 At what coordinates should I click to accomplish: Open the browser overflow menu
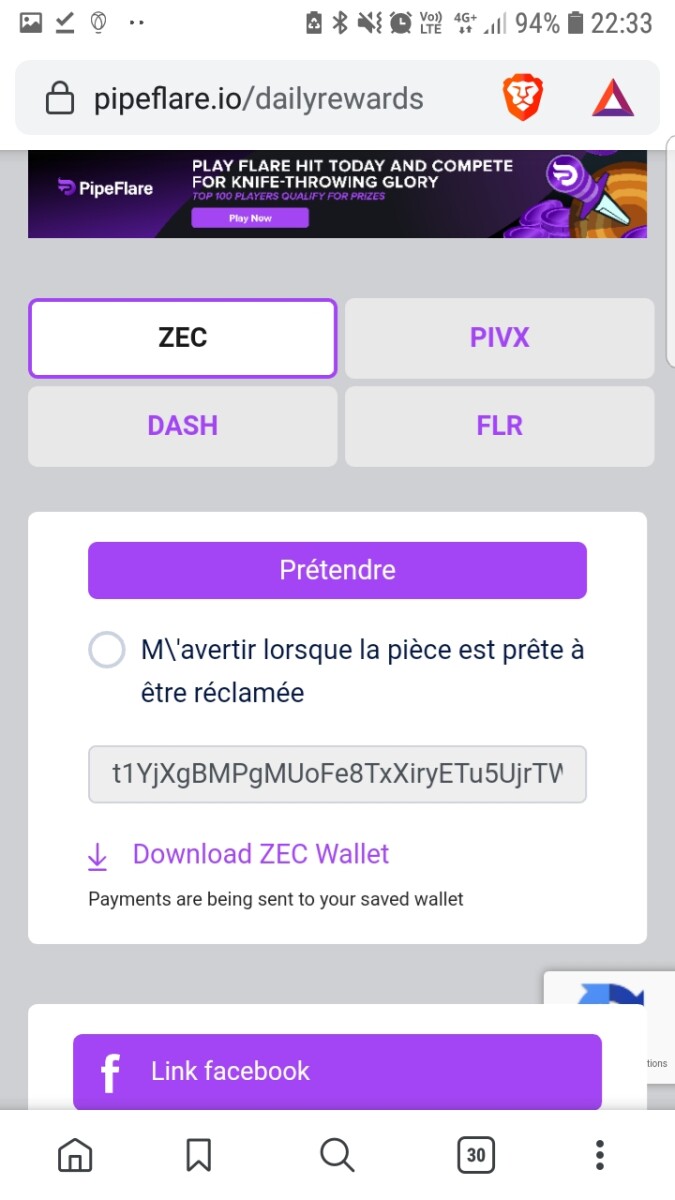(x=600, y=1156)
